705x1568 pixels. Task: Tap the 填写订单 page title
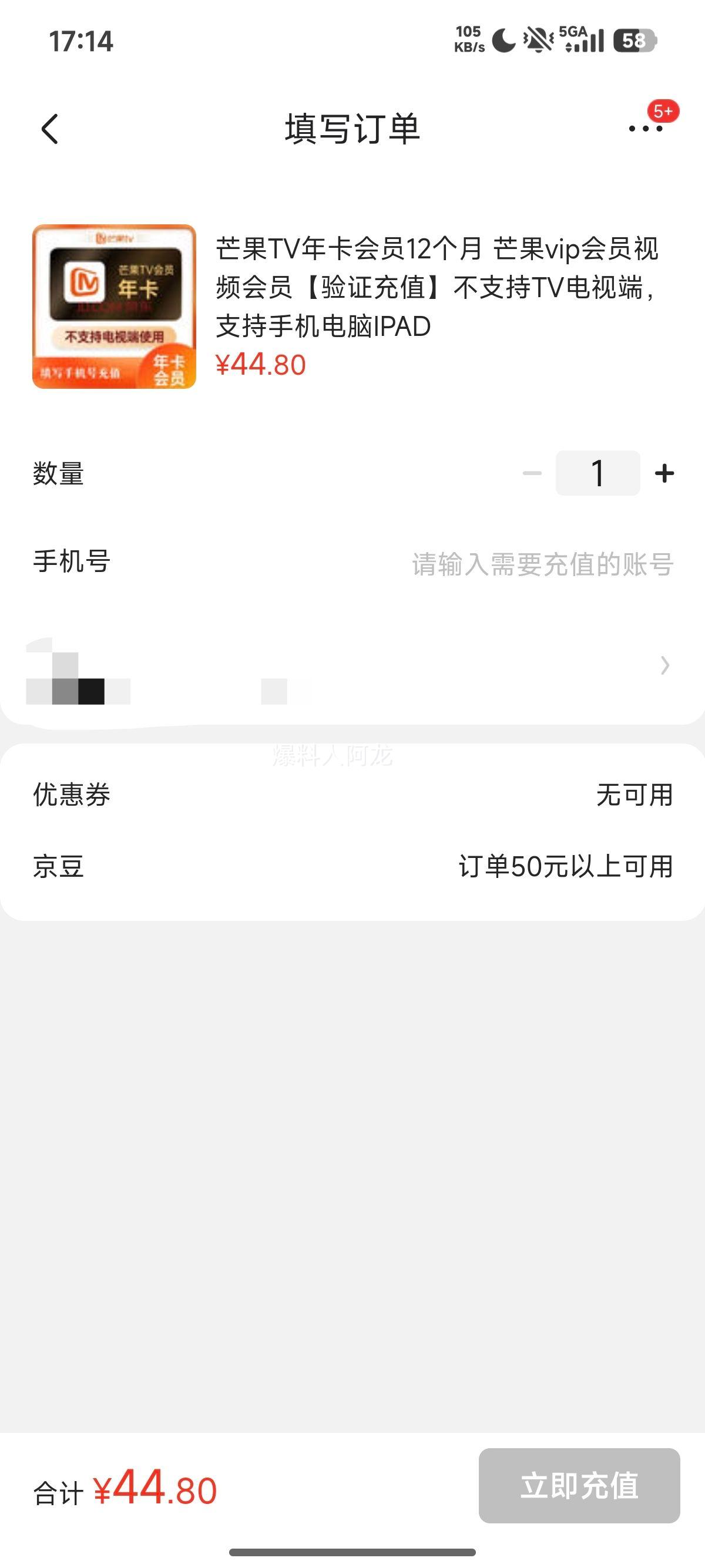tap(352, 128)
